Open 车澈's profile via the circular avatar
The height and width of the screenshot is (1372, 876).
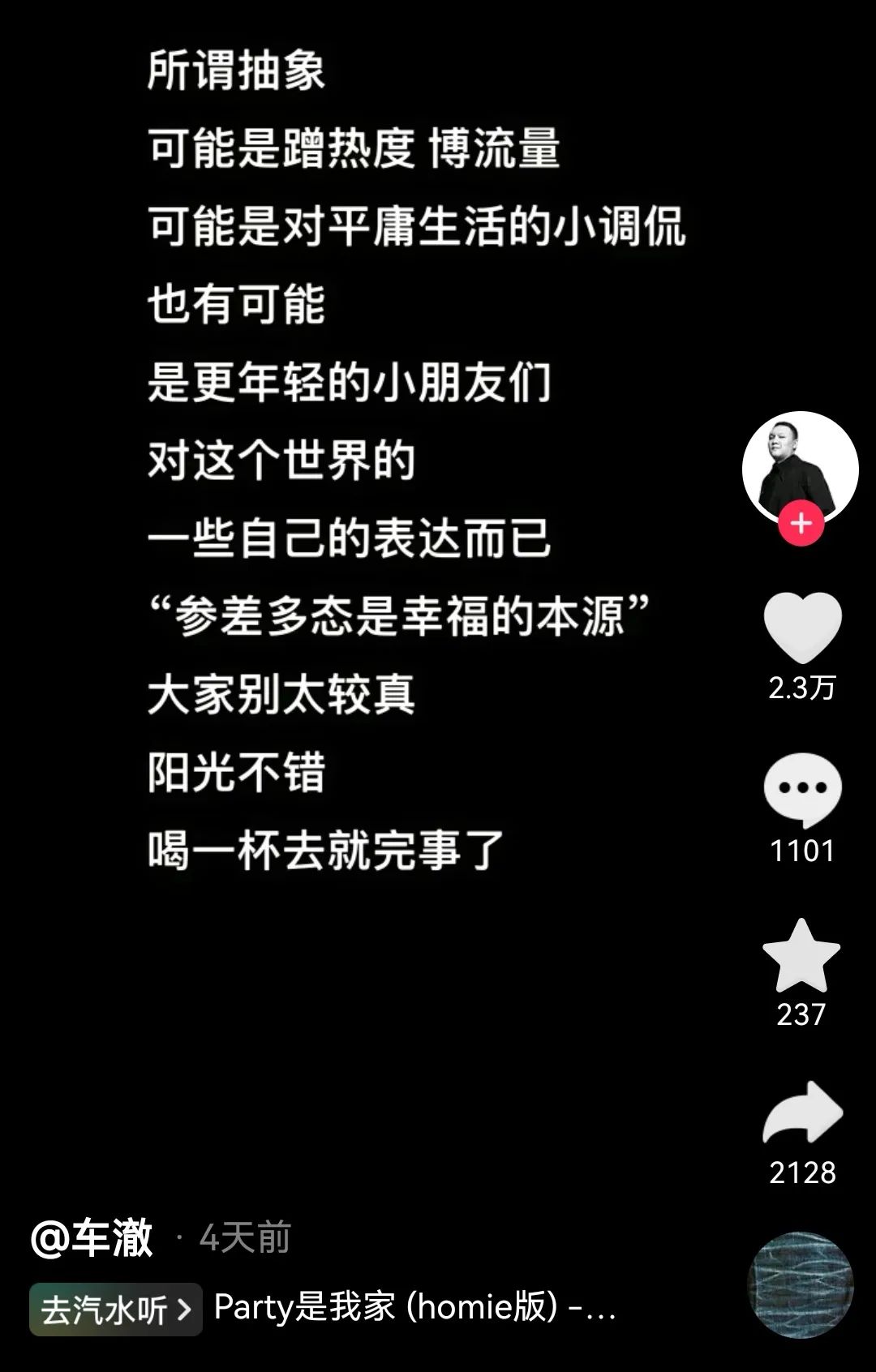[x=799, y=462]
